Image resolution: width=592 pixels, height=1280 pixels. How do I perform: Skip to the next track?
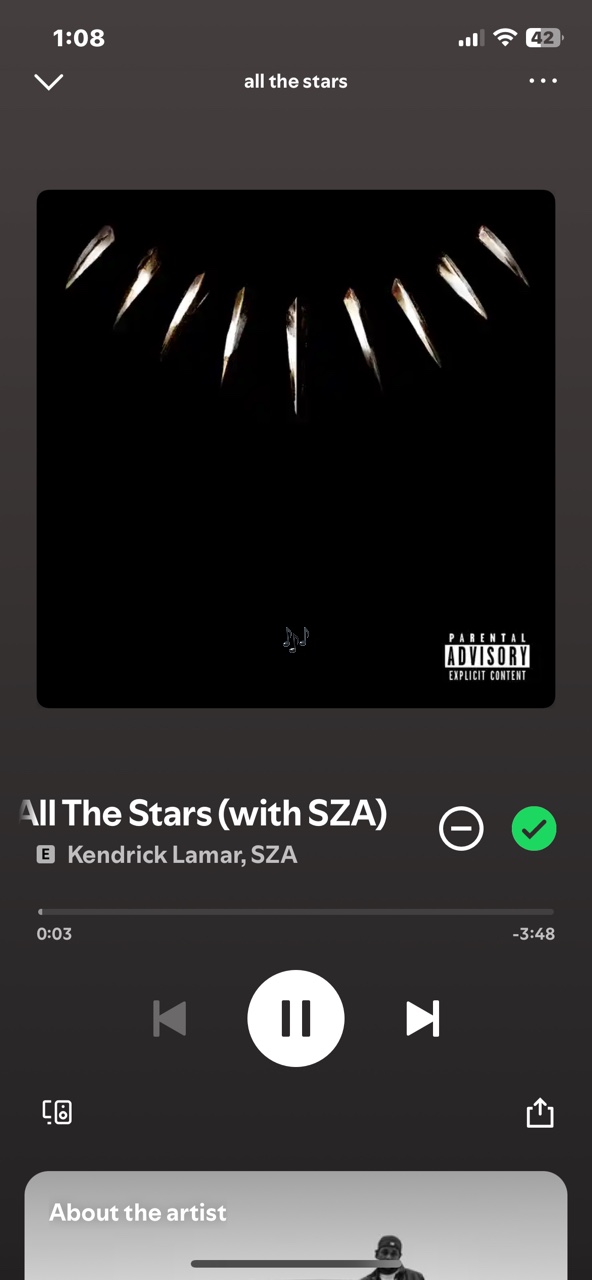click(x=422, y=1018)
